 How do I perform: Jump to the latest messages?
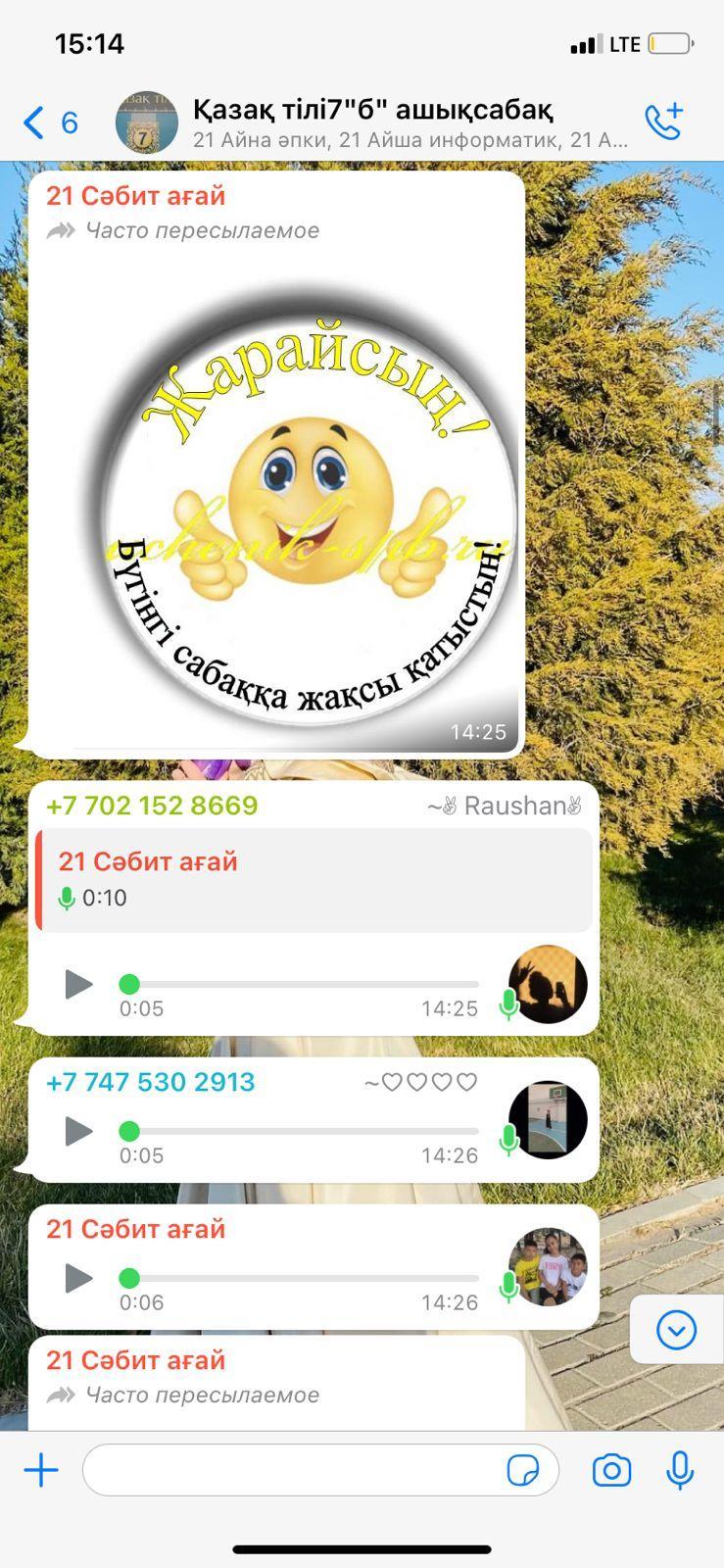pos(676,1330)
